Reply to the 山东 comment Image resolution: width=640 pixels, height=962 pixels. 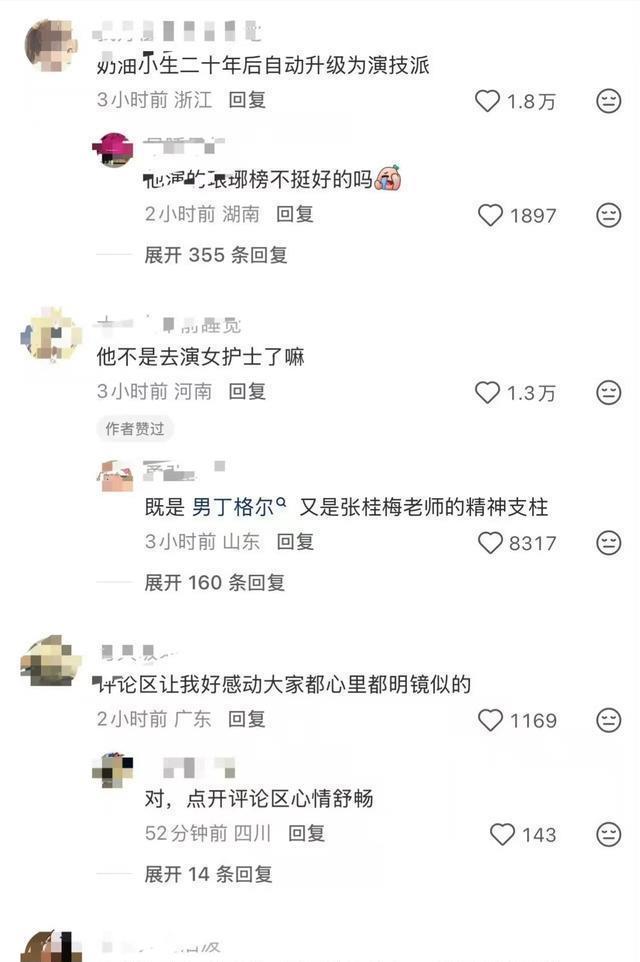295,542
